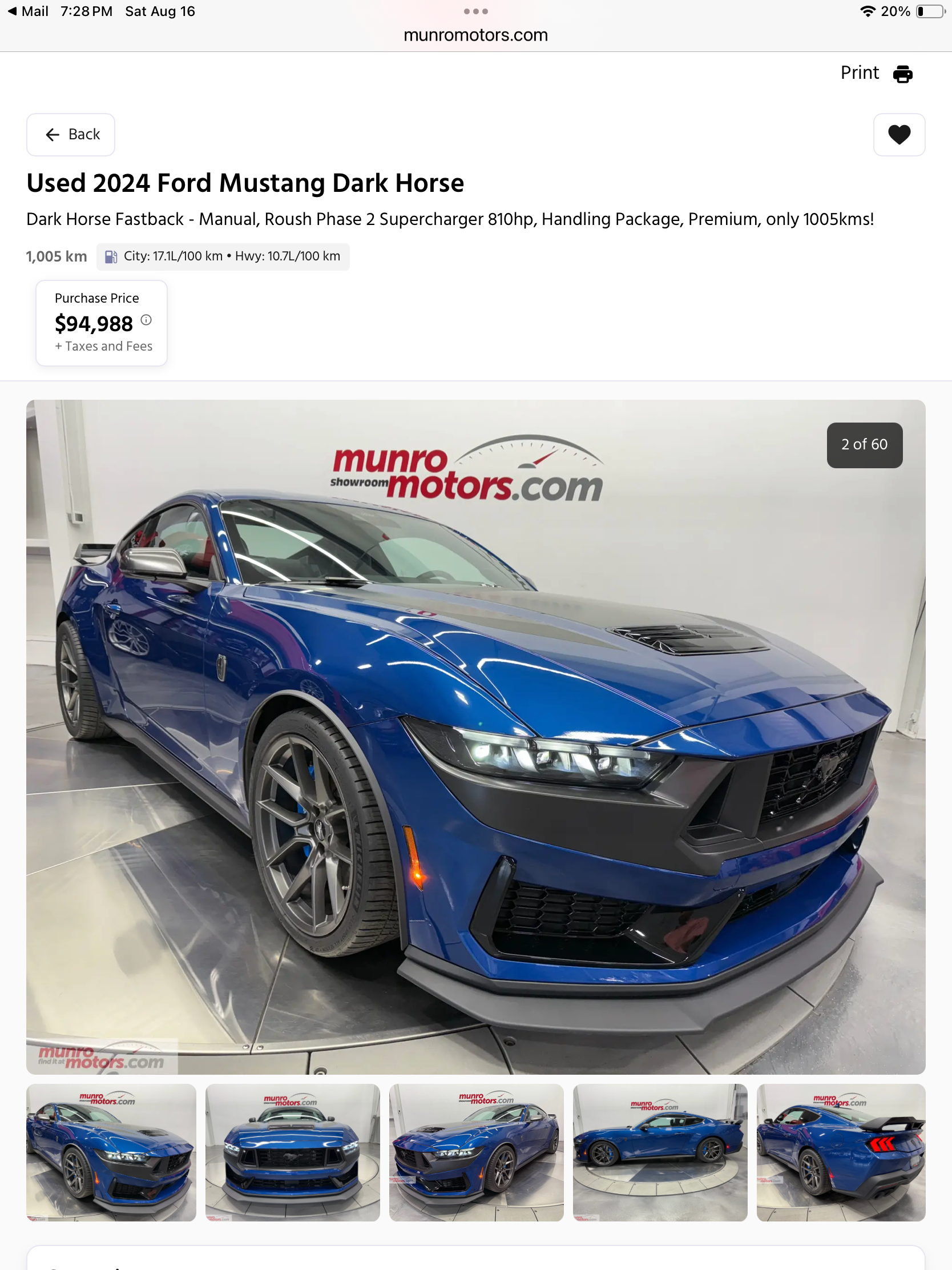This screenshot has width=952, height=1270.
Task: Return to Mail via status bar link
Action: (x=27, y=11)
